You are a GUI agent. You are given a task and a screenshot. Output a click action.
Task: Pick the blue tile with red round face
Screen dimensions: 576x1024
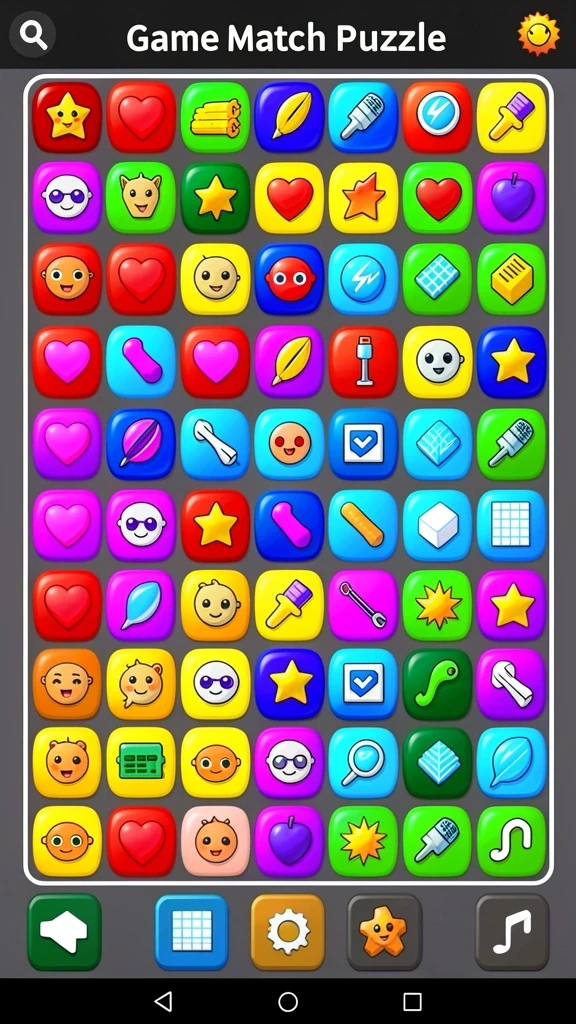point(289,280)
